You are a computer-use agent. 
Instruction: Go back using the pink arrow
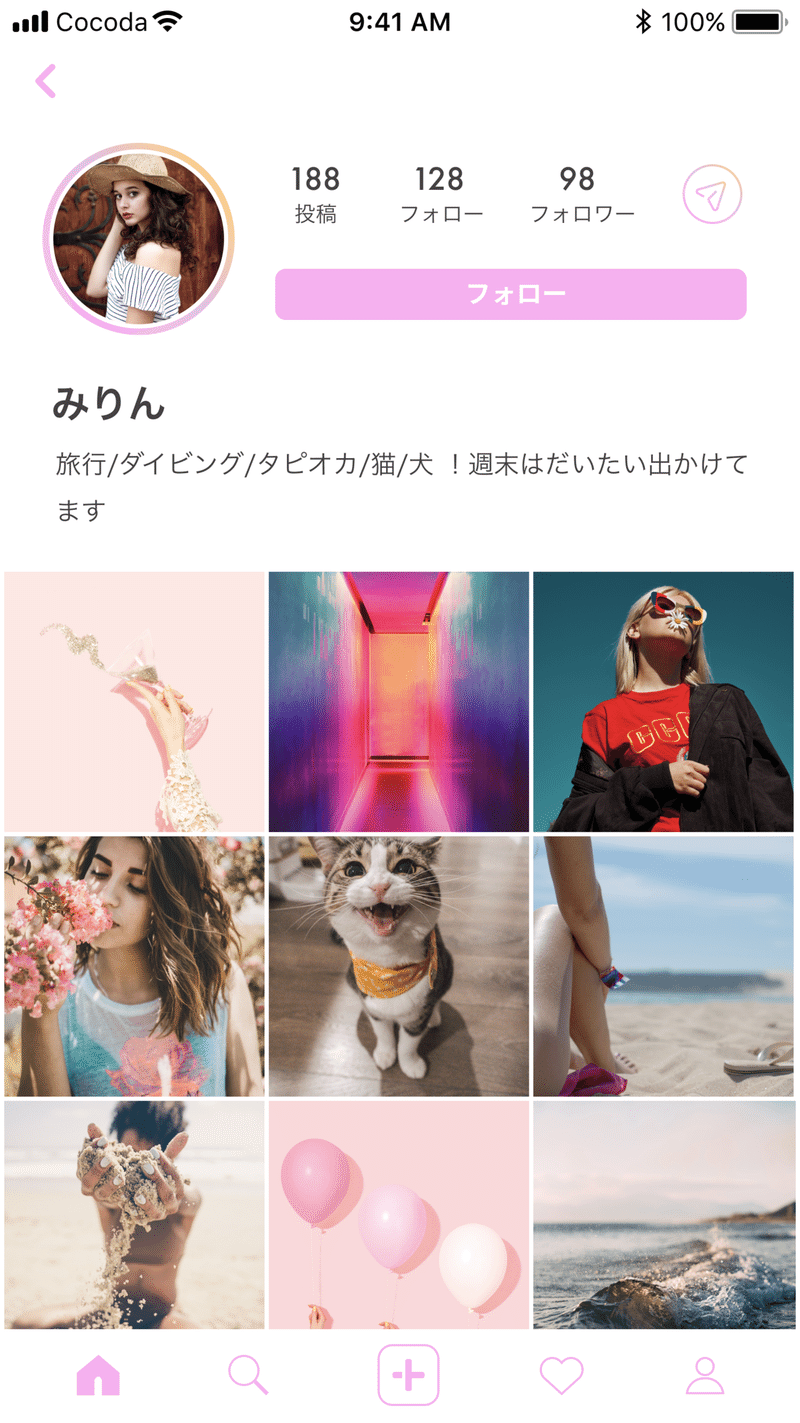pyautogui.click(x=45, y=81)
